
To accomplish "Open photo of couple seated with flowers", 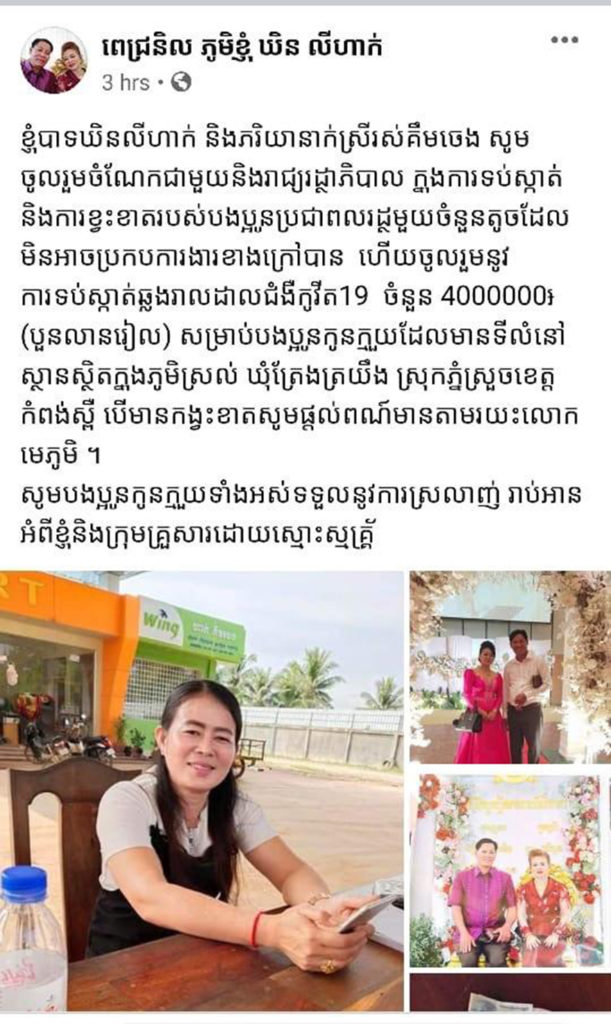I will (x=509, y=870).
